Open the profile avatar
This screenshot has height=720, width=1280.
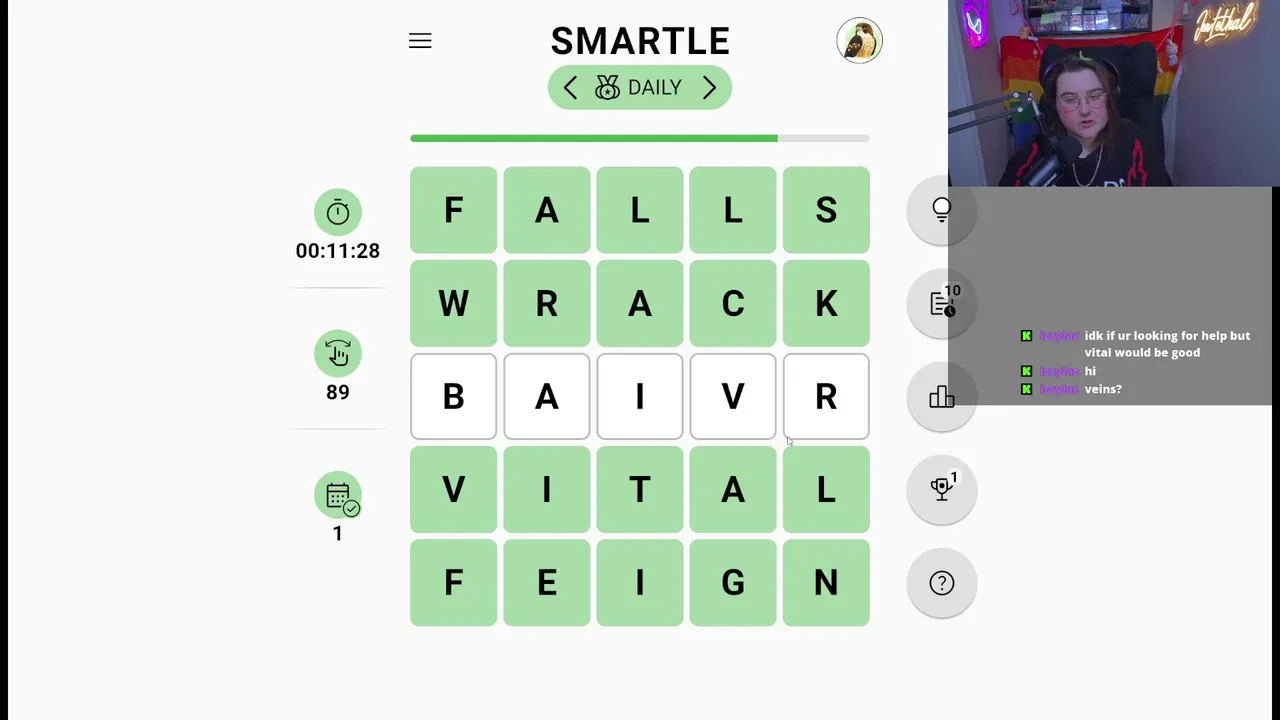[x=859, y=41]
